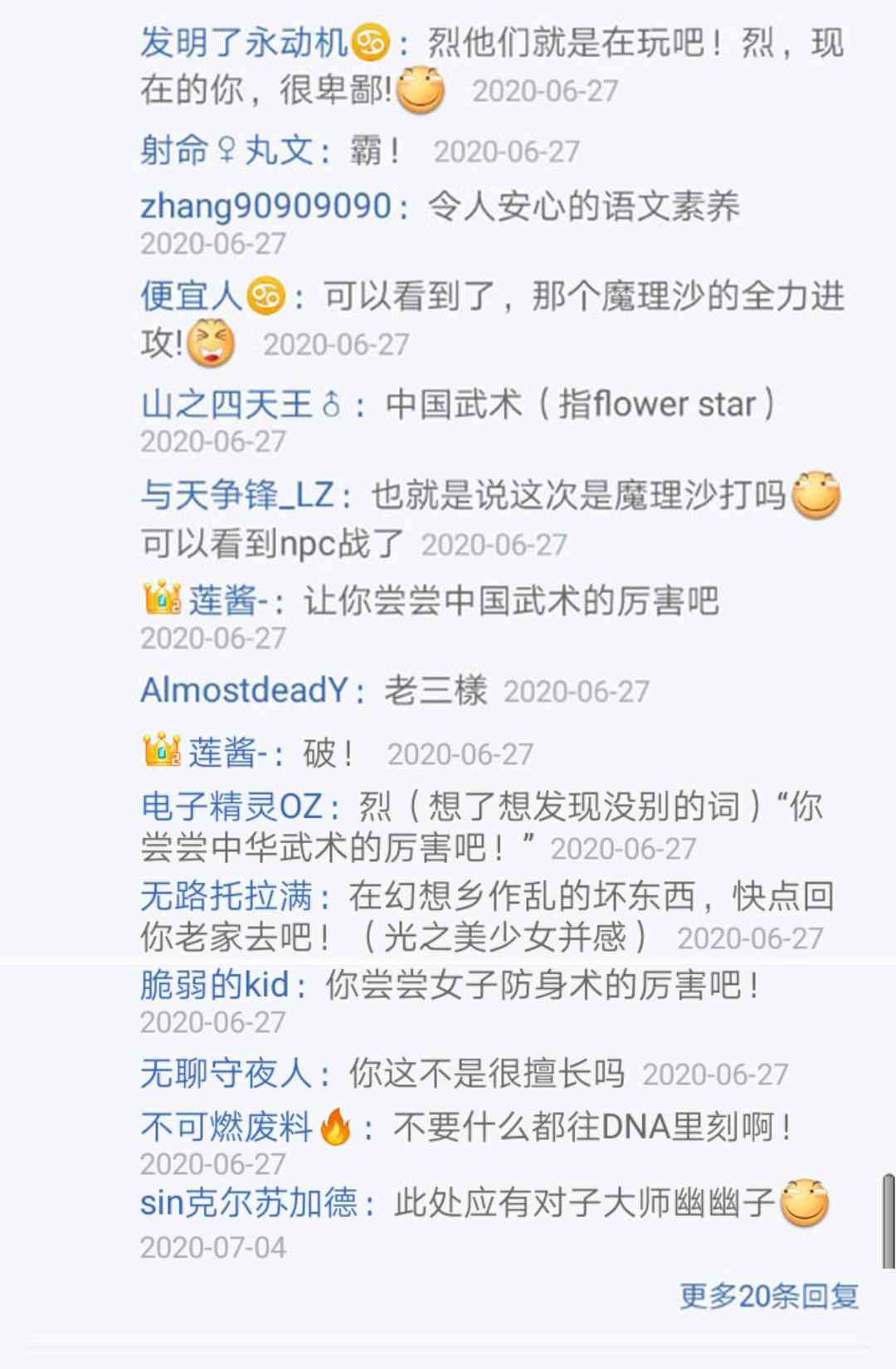The width and height of the screenshot is (896, 1369).
Task: Visit zhang90909090 user profile
Action: [x=265, y=206]
